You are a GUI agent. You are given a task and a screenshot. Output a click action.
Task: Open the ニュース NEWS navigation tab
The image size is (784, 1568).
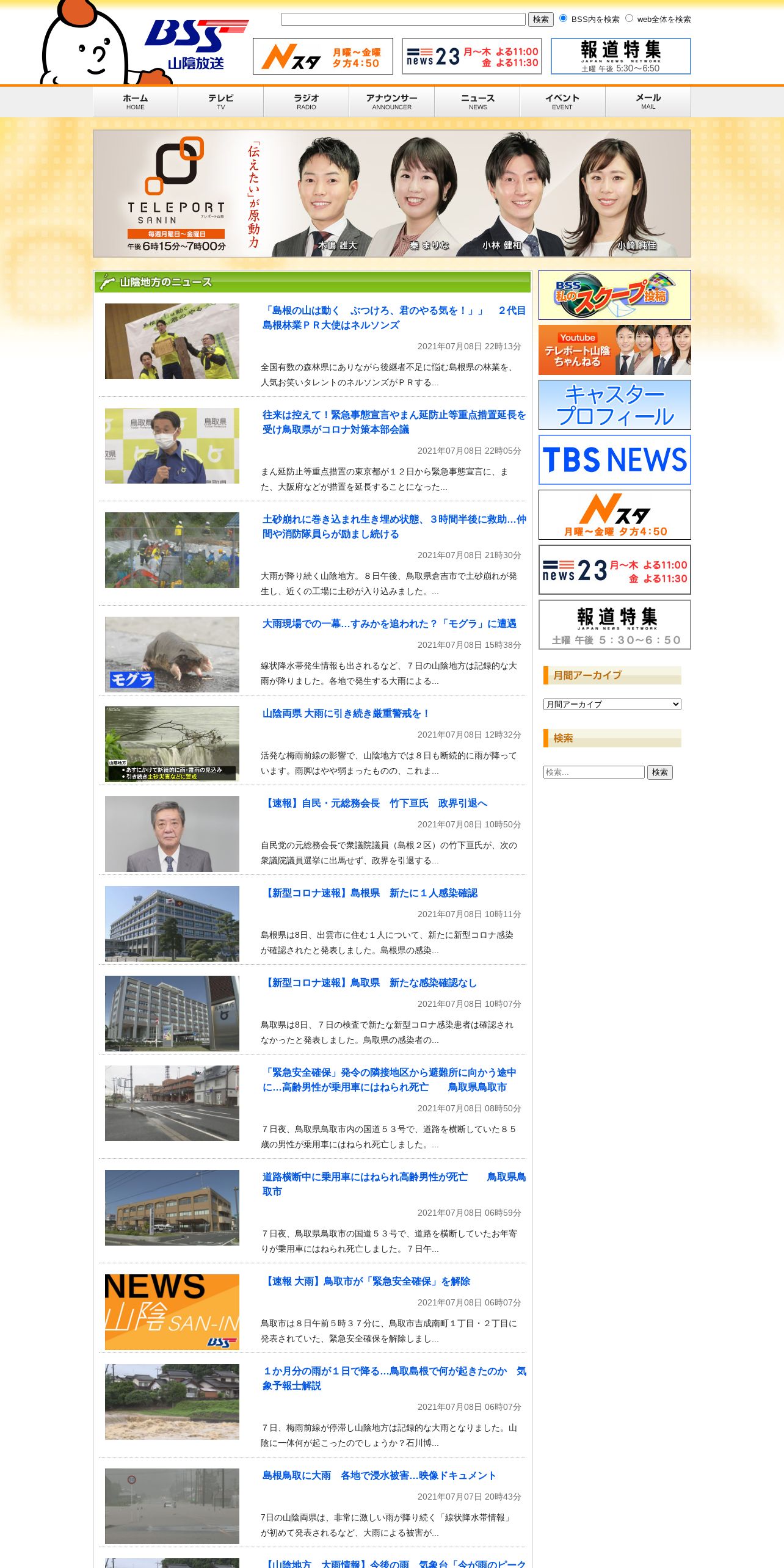[477, 102]
